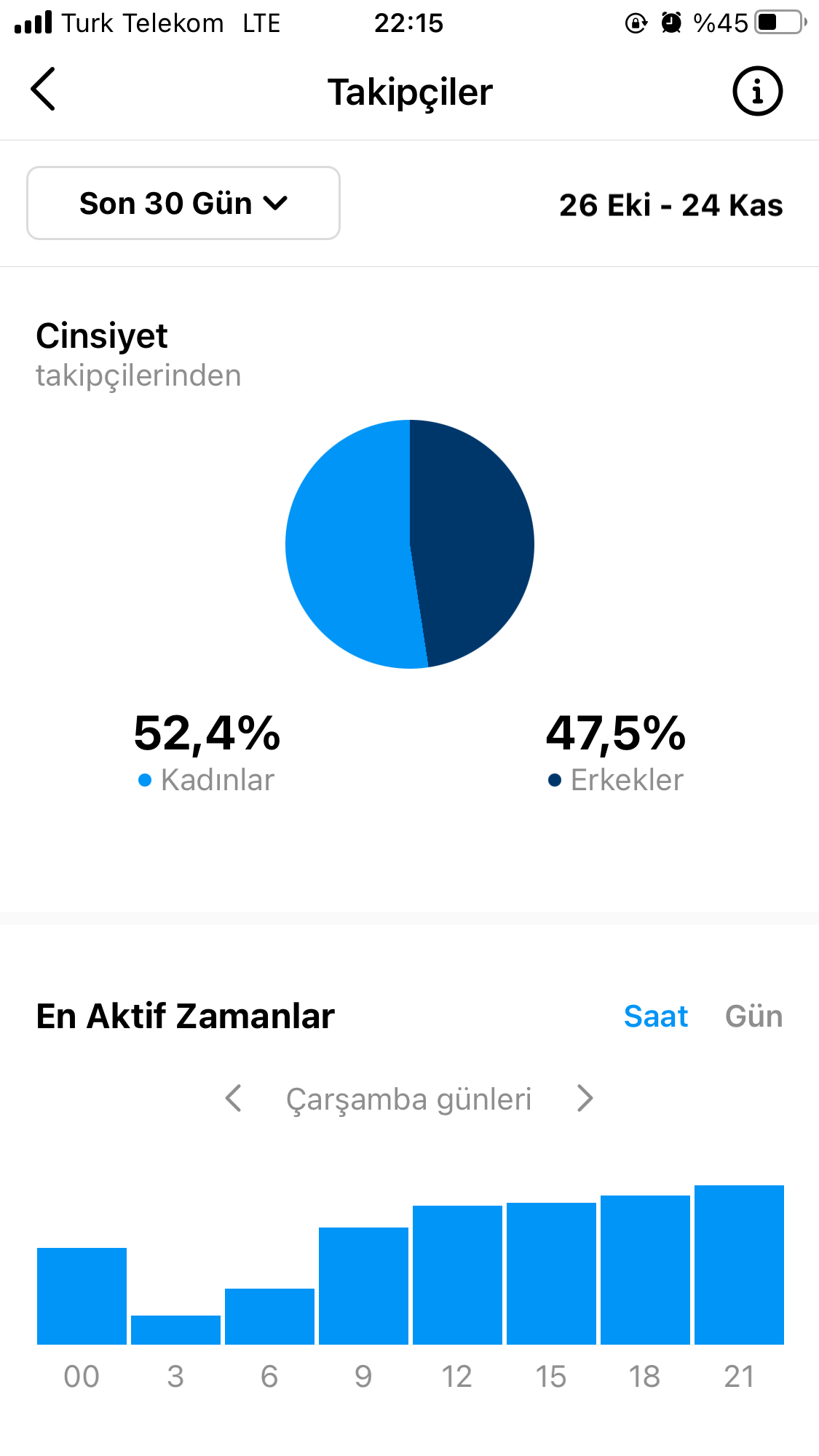The image size is (819, 1456).
Task: Select the bar above the 3 label
Action: 175,1329
